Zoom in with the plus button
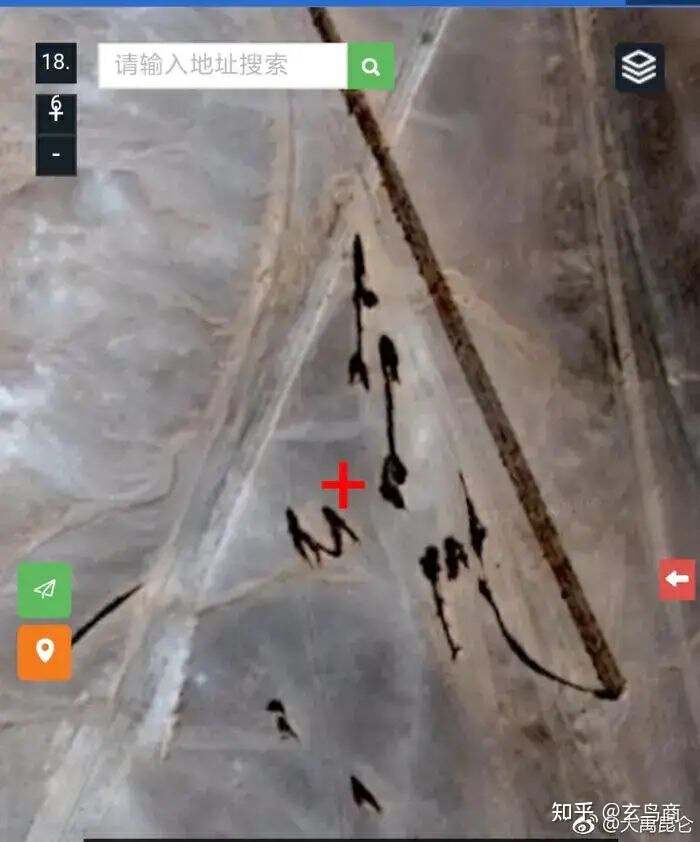The width and height of the screenshot is (700, 842). [56, 114]
